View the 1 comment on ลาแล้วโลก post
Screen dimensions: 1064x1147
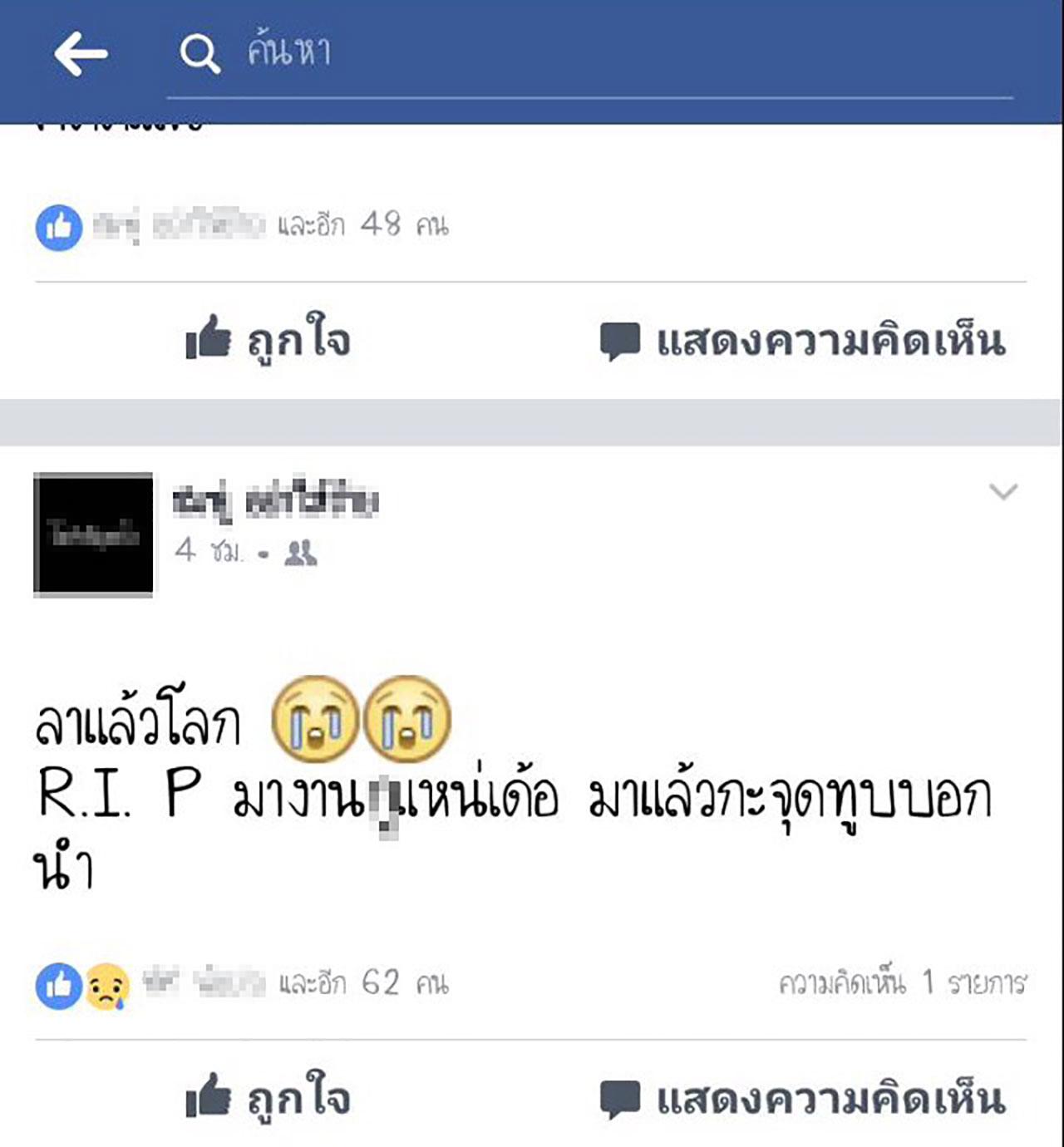902,983
